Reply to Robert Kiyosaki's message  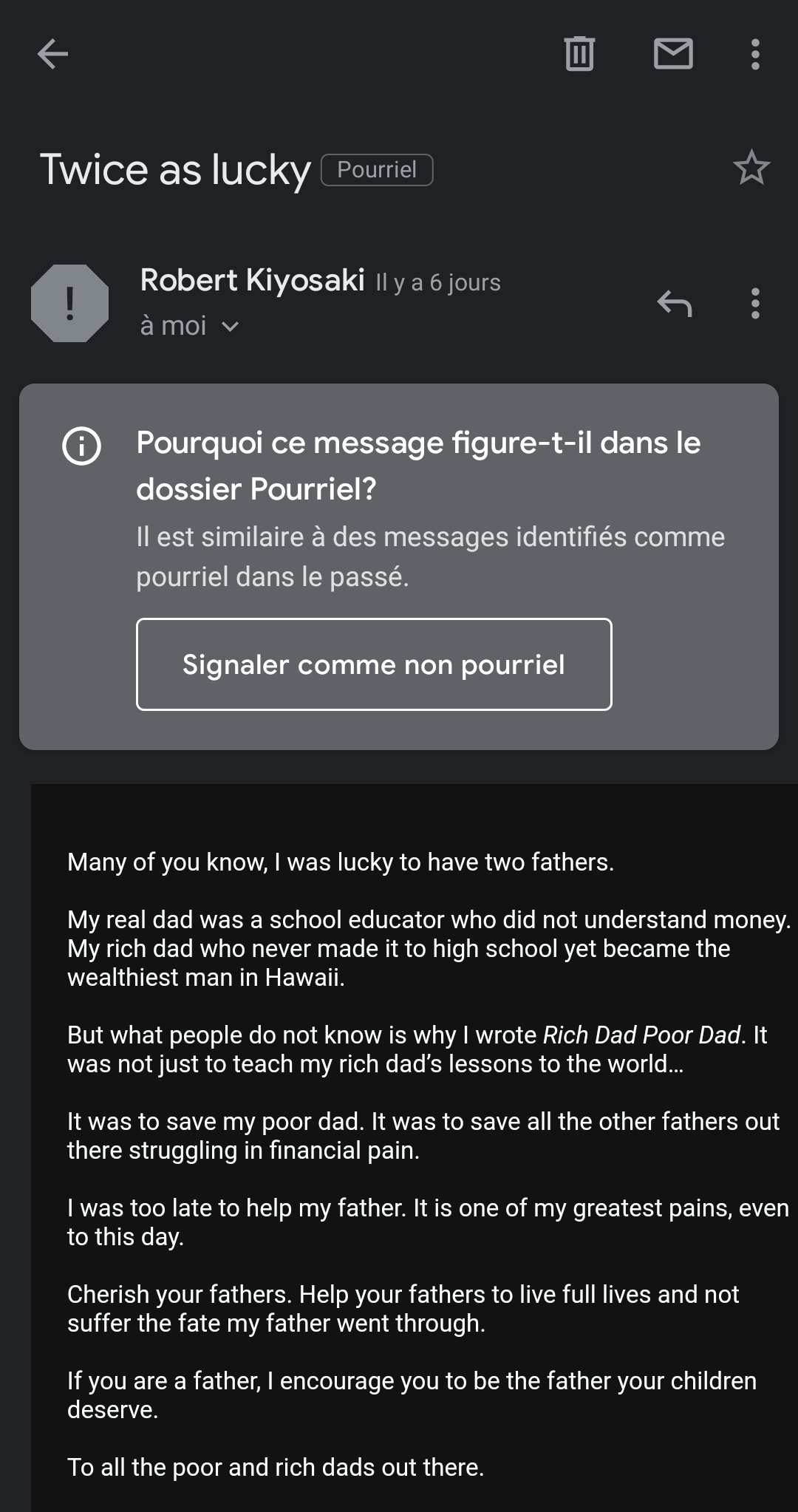point(674,303)
